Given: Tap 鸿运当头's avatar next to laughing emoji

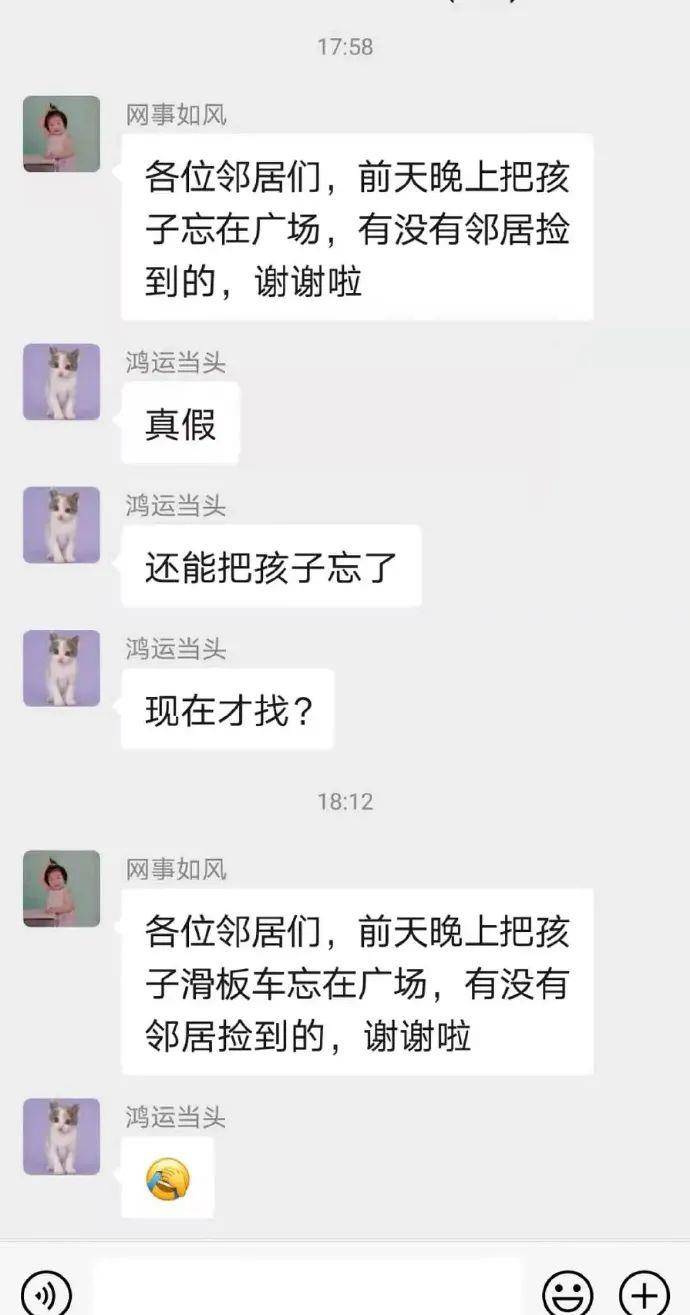Looking at the screenshot, I should [x=62, y=1136].
